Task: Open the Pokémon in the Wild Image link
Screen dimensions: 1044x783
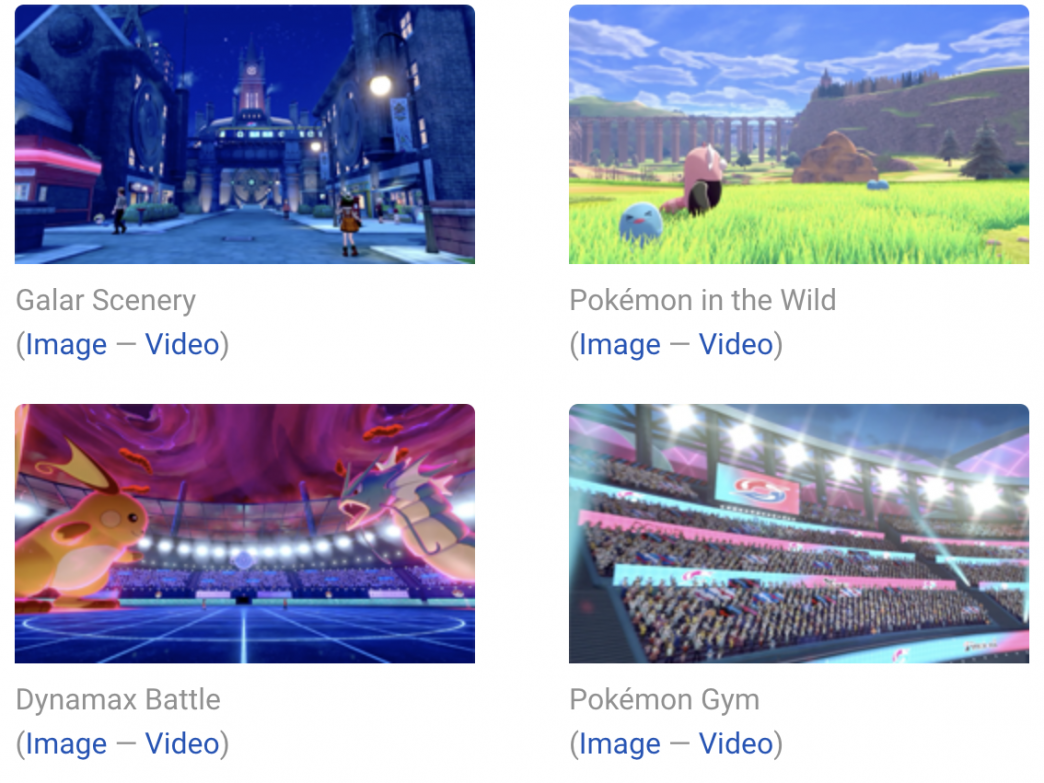Action: [x=620, y=345]
